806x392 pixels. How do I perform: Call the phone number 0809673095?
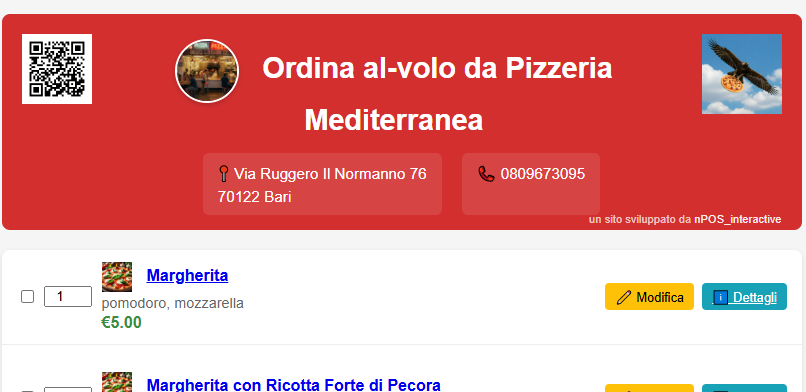point(542,174)
